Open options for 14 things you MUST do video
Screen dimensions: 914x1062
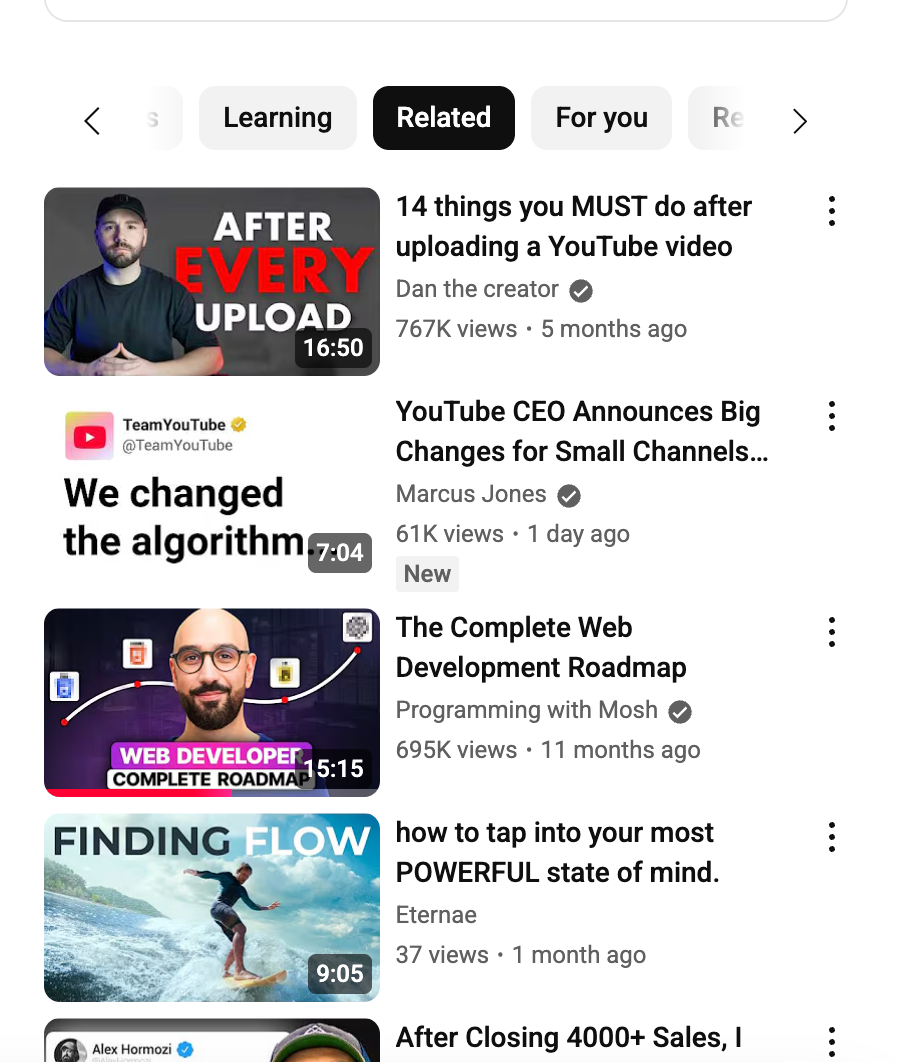tap(831, 211)
